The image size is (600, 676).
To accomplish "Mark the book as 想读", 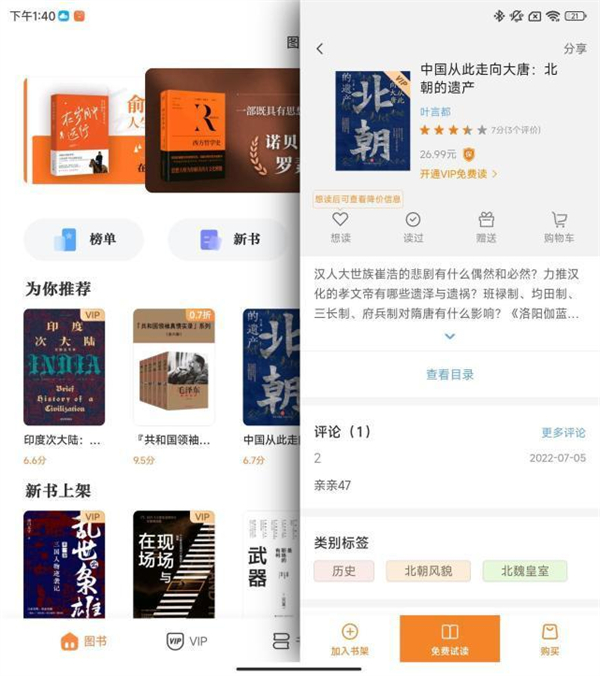I will (340, 227).
